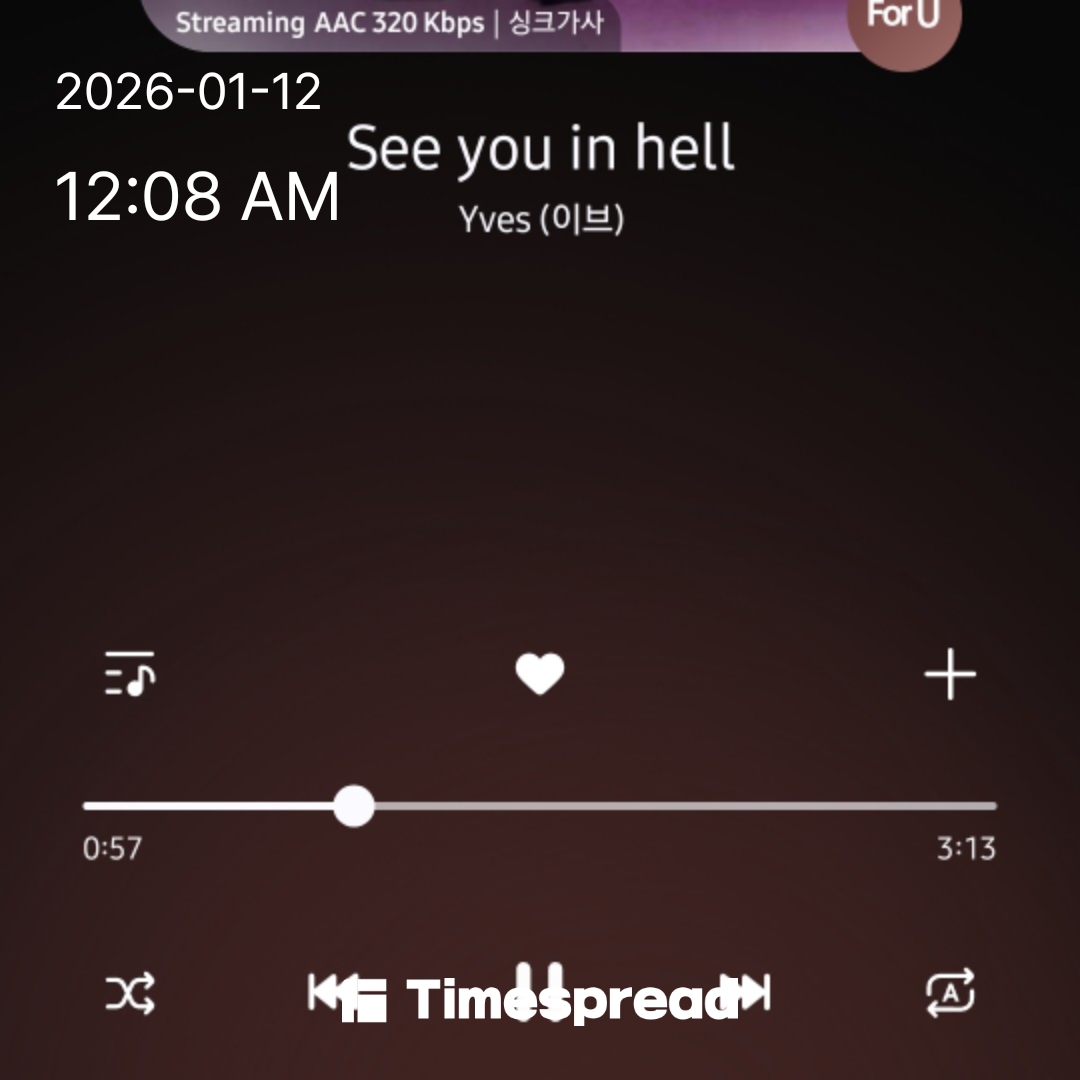The width and height of the screenshot is (1080, 1080).
Task: Add this song with the plus icon
Action: click(949, 676)
